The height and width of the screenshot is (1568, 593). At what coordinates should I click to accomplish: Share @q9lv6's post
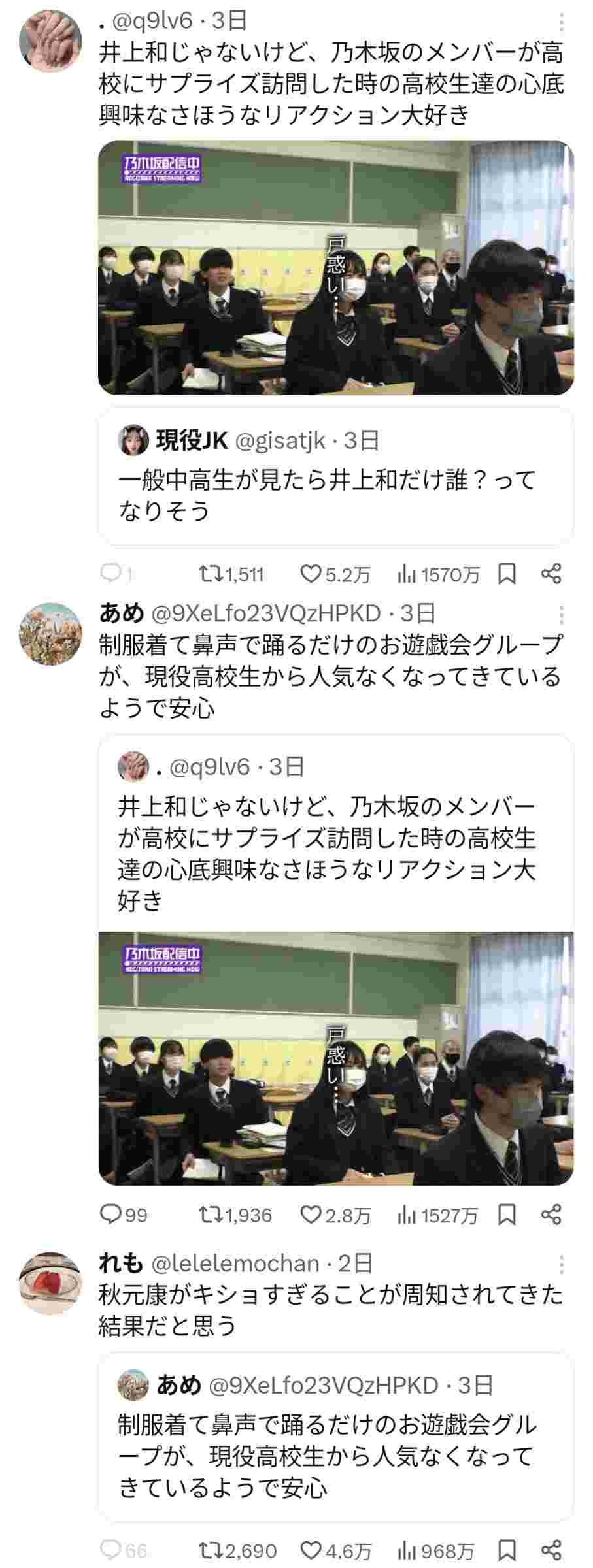pos(551,574)
